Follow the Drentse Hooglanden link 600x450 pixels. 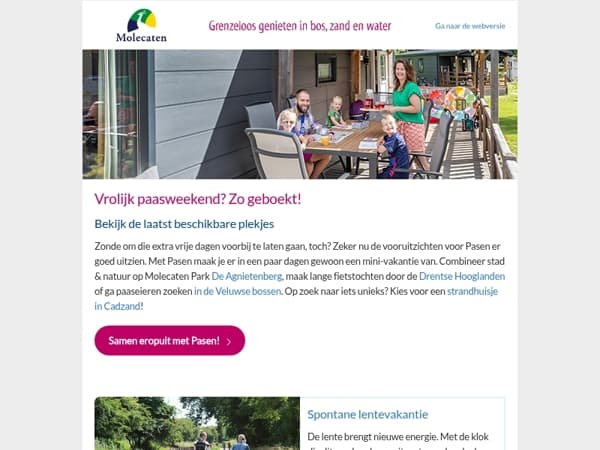[462, 276]
